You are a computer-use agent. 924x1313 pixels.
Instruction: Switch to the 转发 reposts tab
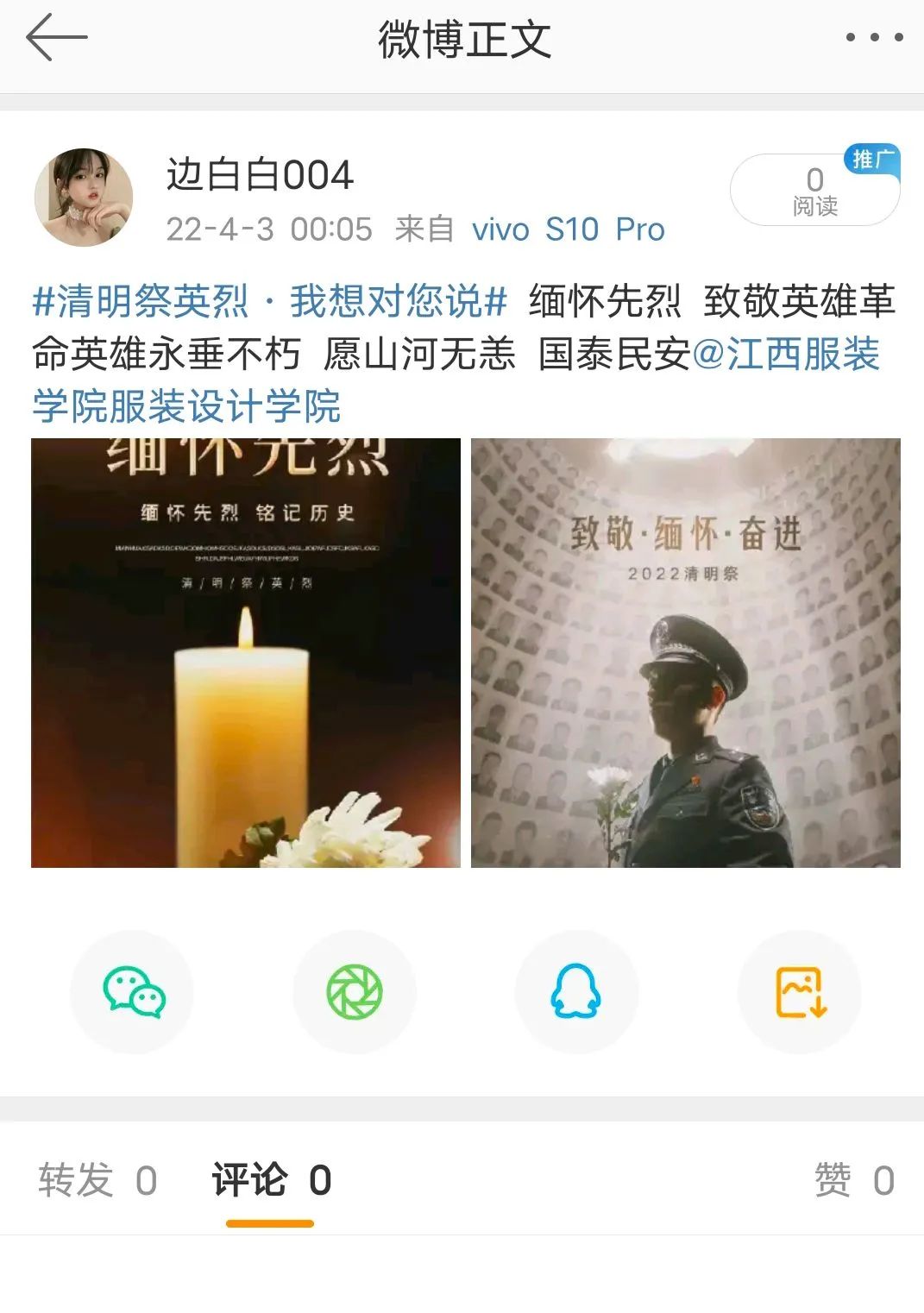coord(97,1180)
